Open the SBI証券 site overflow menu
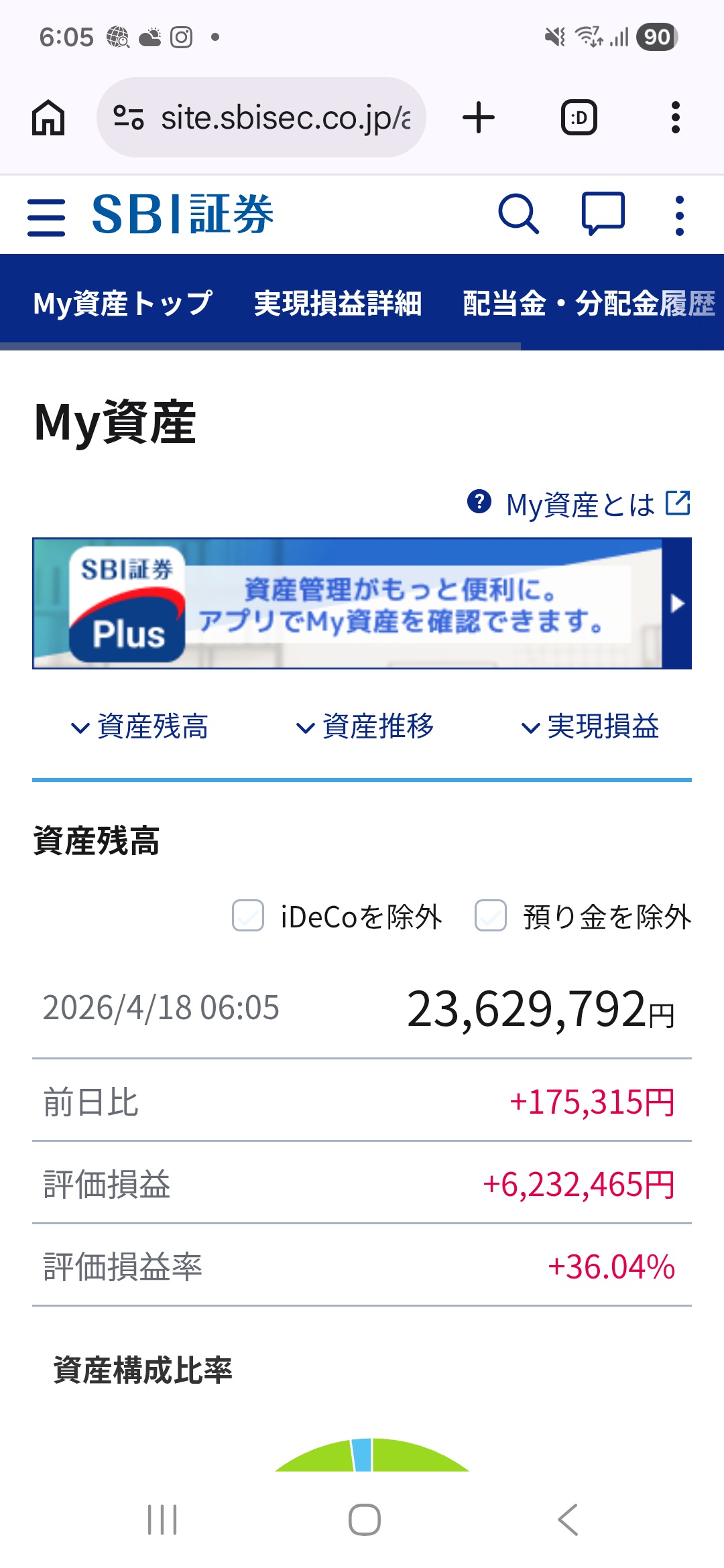Viewport: 724px width, 1568px height. [679, 216]
